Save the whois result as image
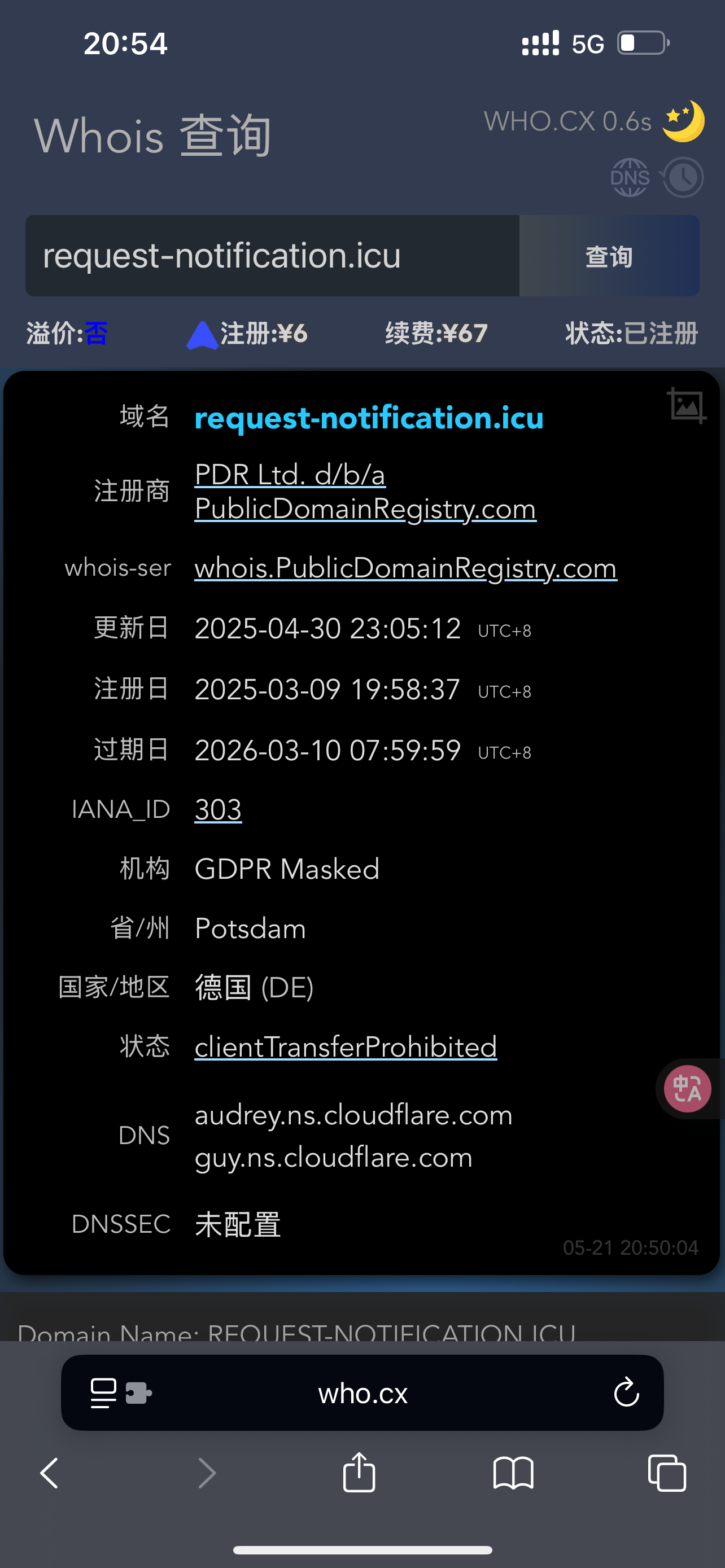Image resolution: width=725 pixels, height=1568 pixels. point(687,405)
